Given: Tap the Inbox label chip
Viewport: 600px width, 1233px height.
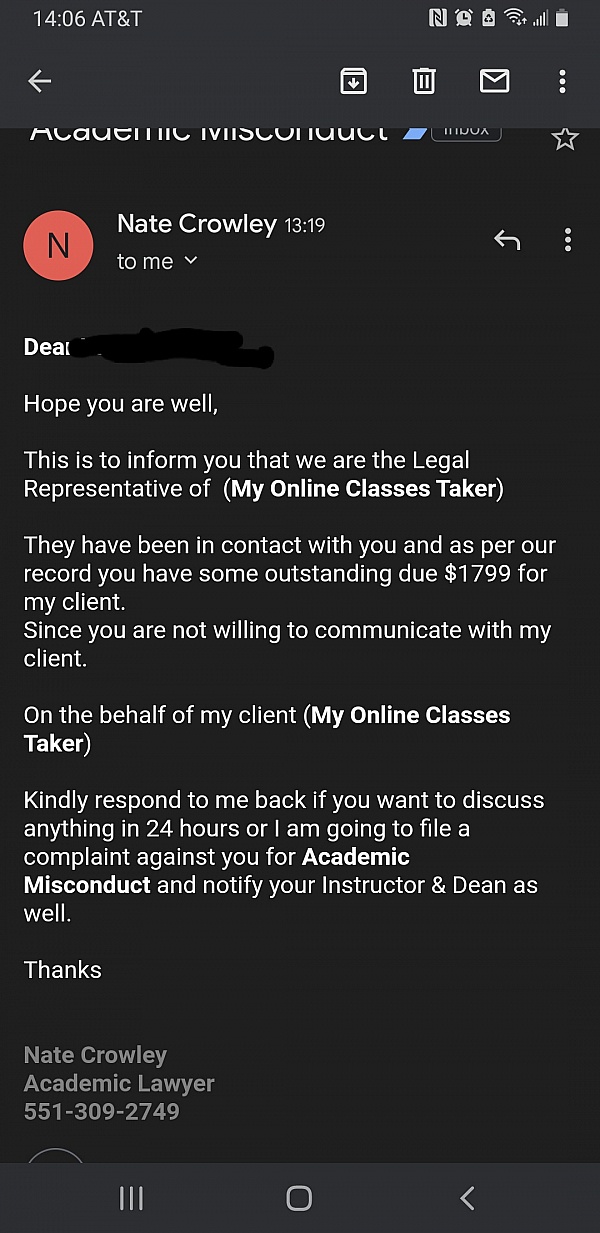Looking at the screenshot, I should [x=466, y=130].
